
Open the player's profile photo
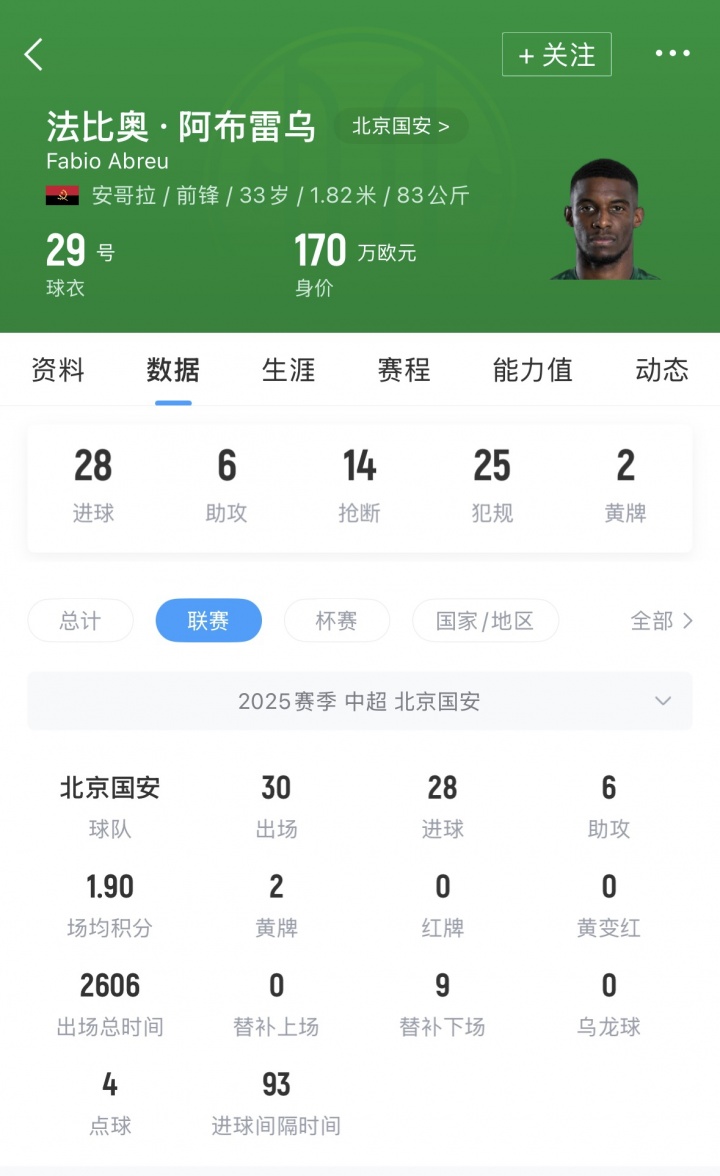click(604, 220)
